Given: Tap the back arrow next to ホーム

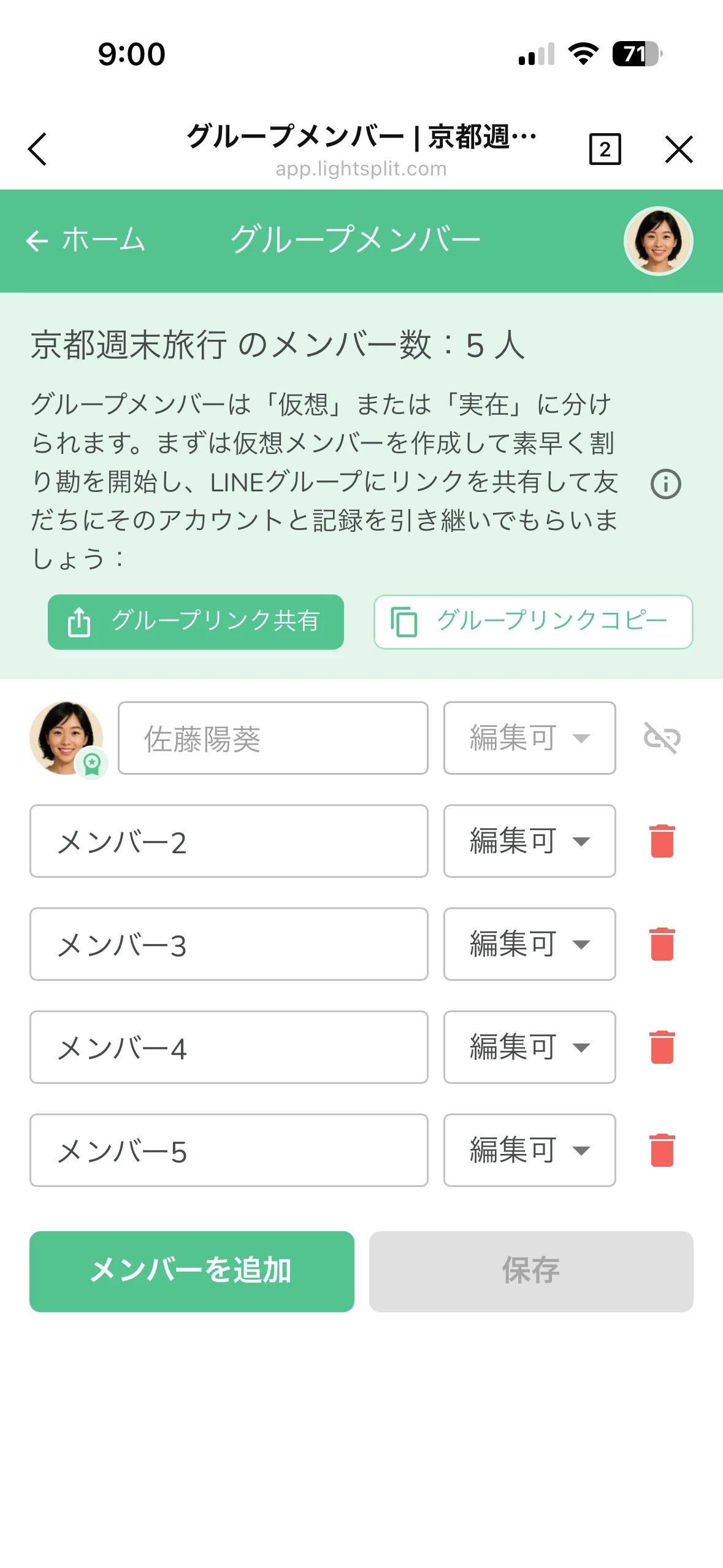Looking at the screenshot, I should [38, 240].
